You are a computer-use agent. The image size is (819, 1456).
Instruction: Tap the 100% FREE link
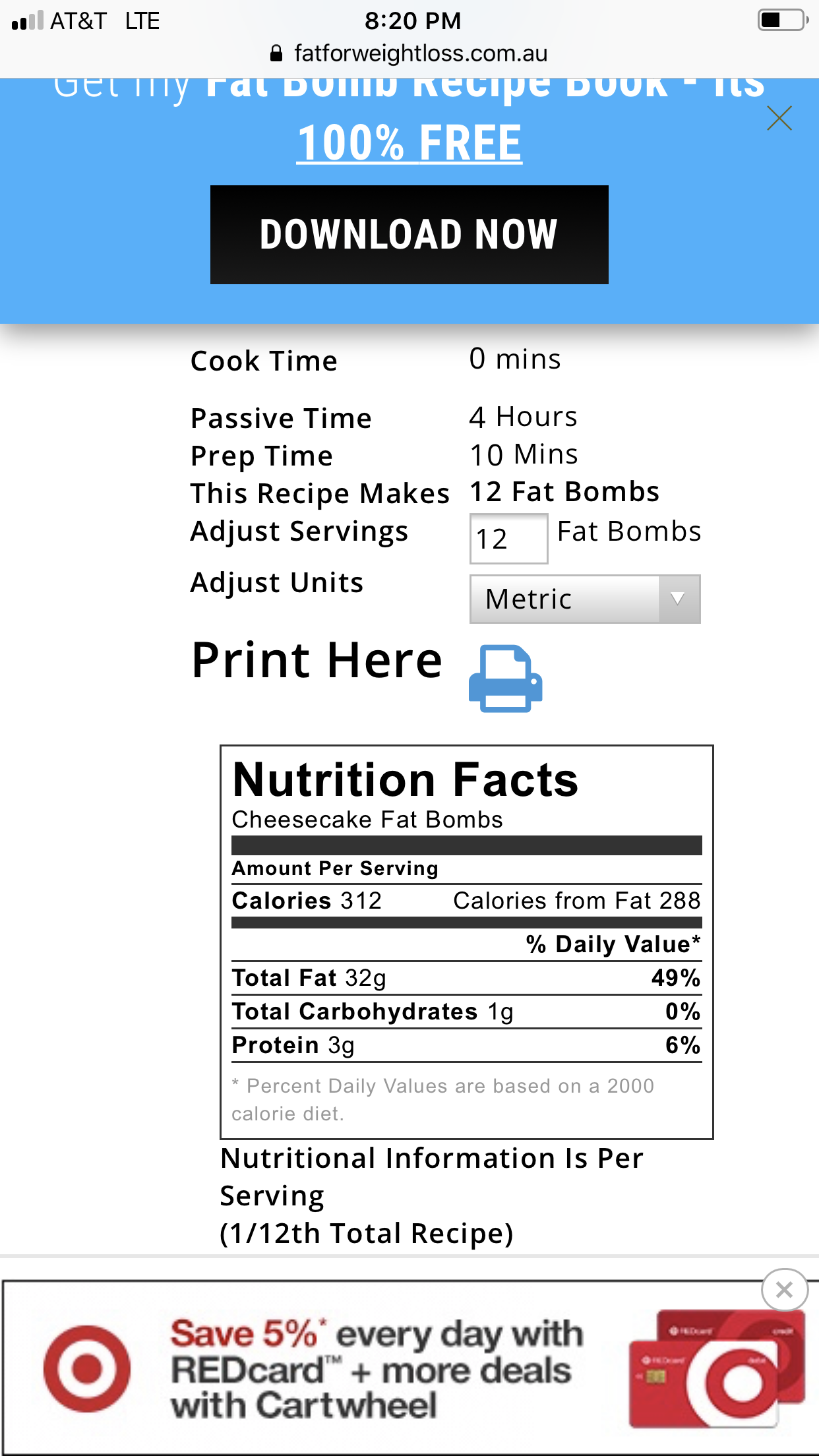point(409,143)
